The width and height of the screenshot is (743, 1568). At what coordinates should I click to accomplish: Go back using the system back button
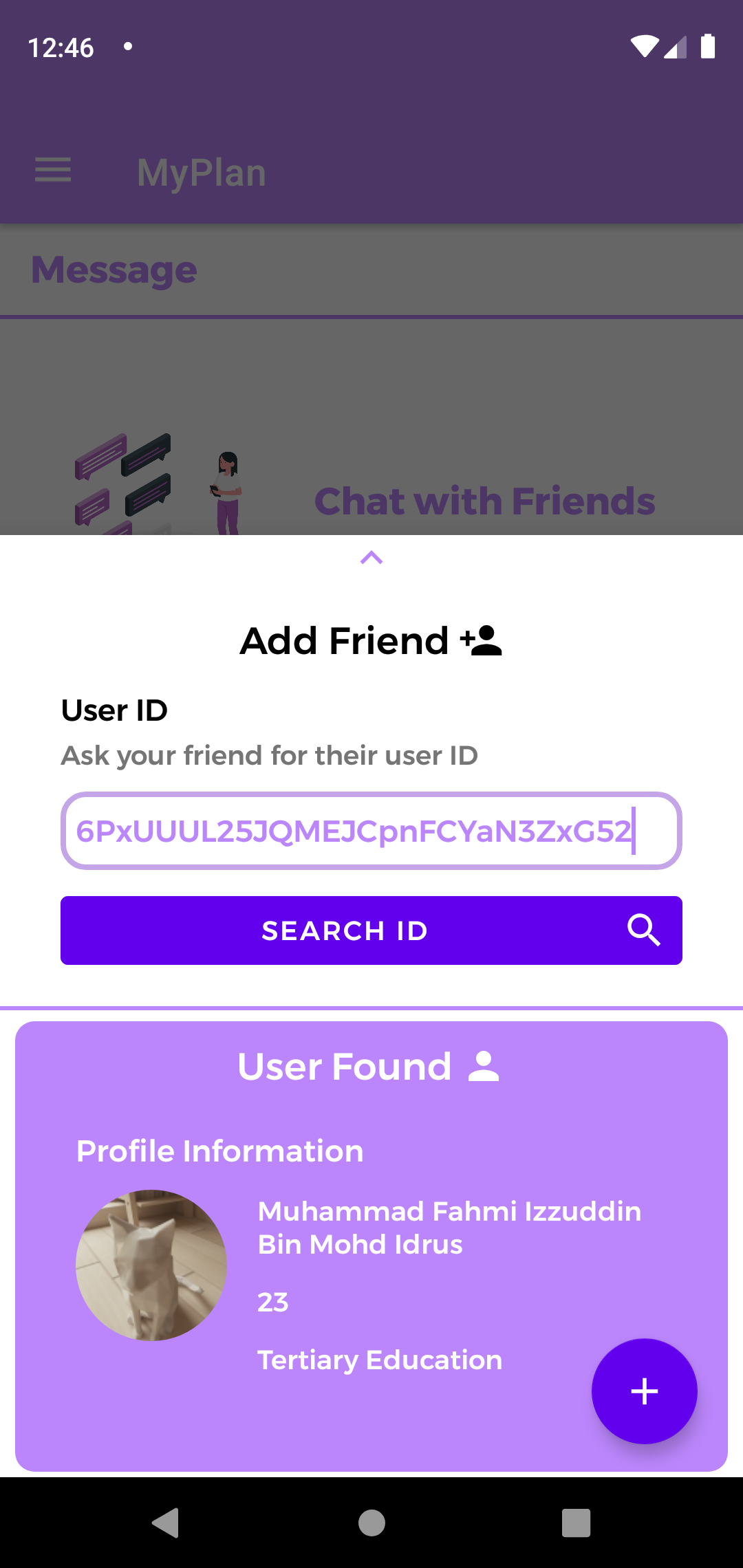165,1523
